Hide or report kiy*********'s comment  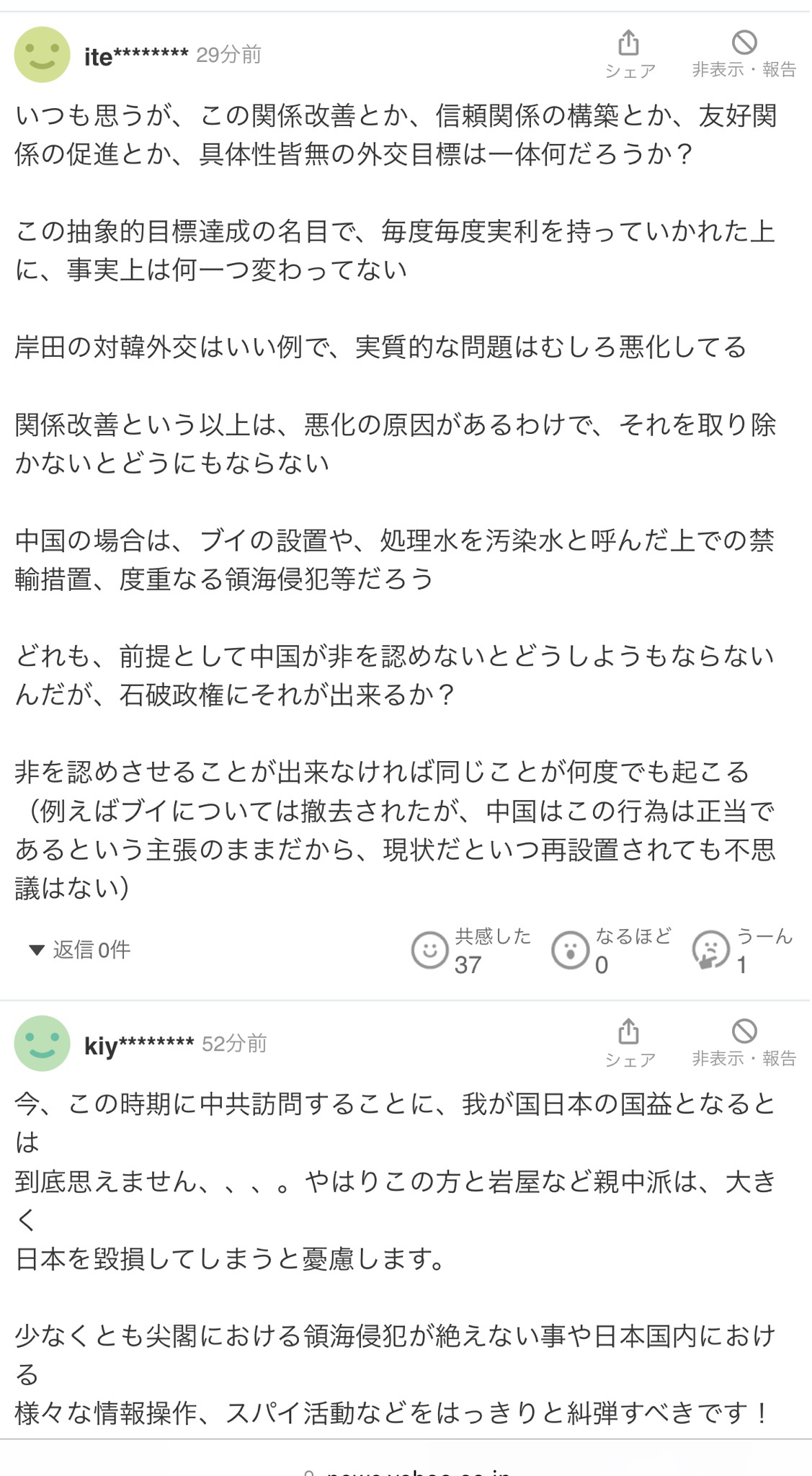[744, 1043]
